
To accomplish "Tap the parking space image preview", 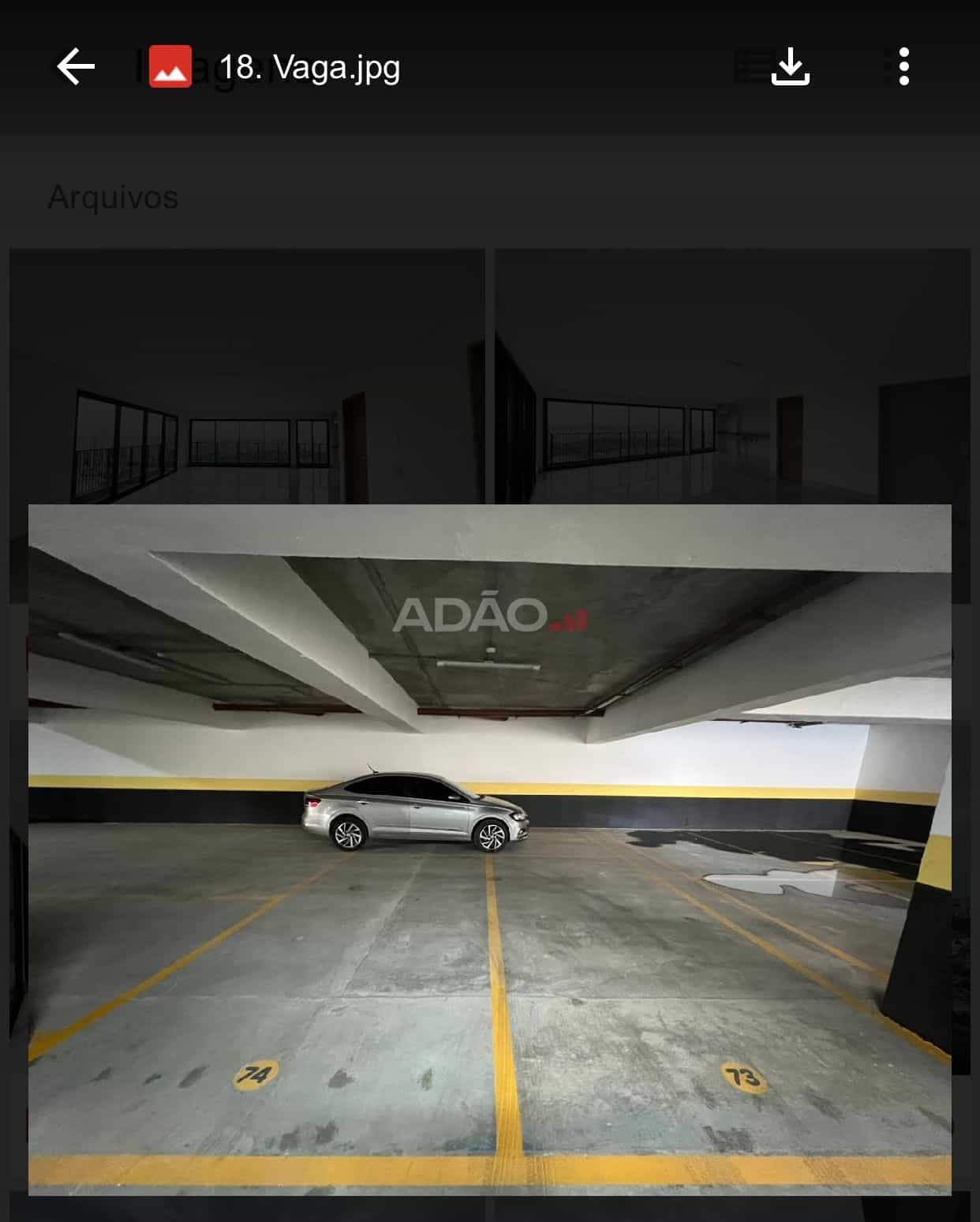I will (489, 849).
